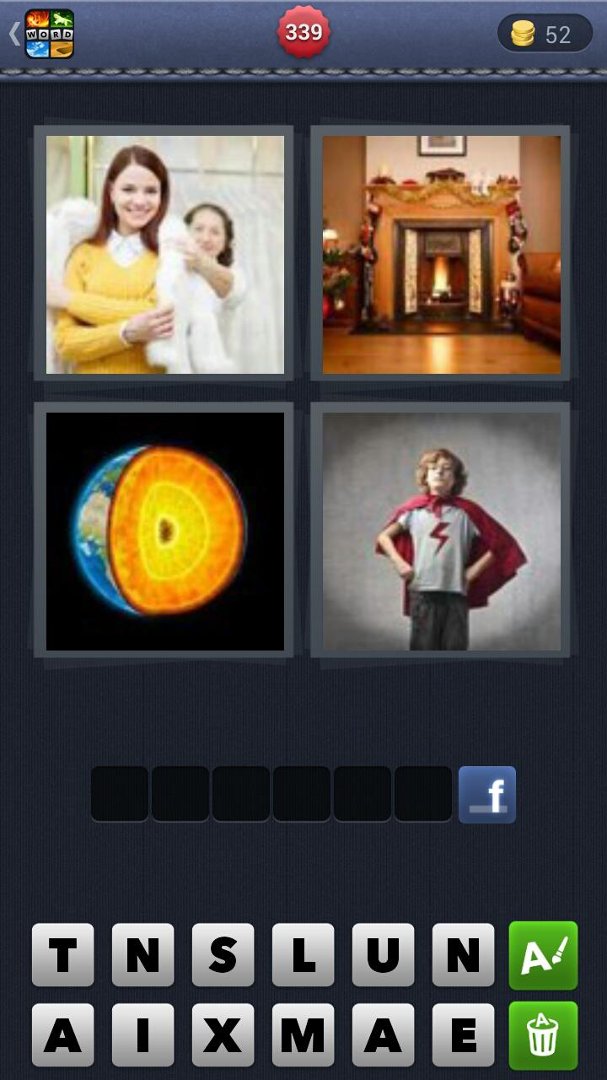Viewport: 607px width, 1080px height.
Task: Pick the letter S tile
Action: [x=223, y=955]
